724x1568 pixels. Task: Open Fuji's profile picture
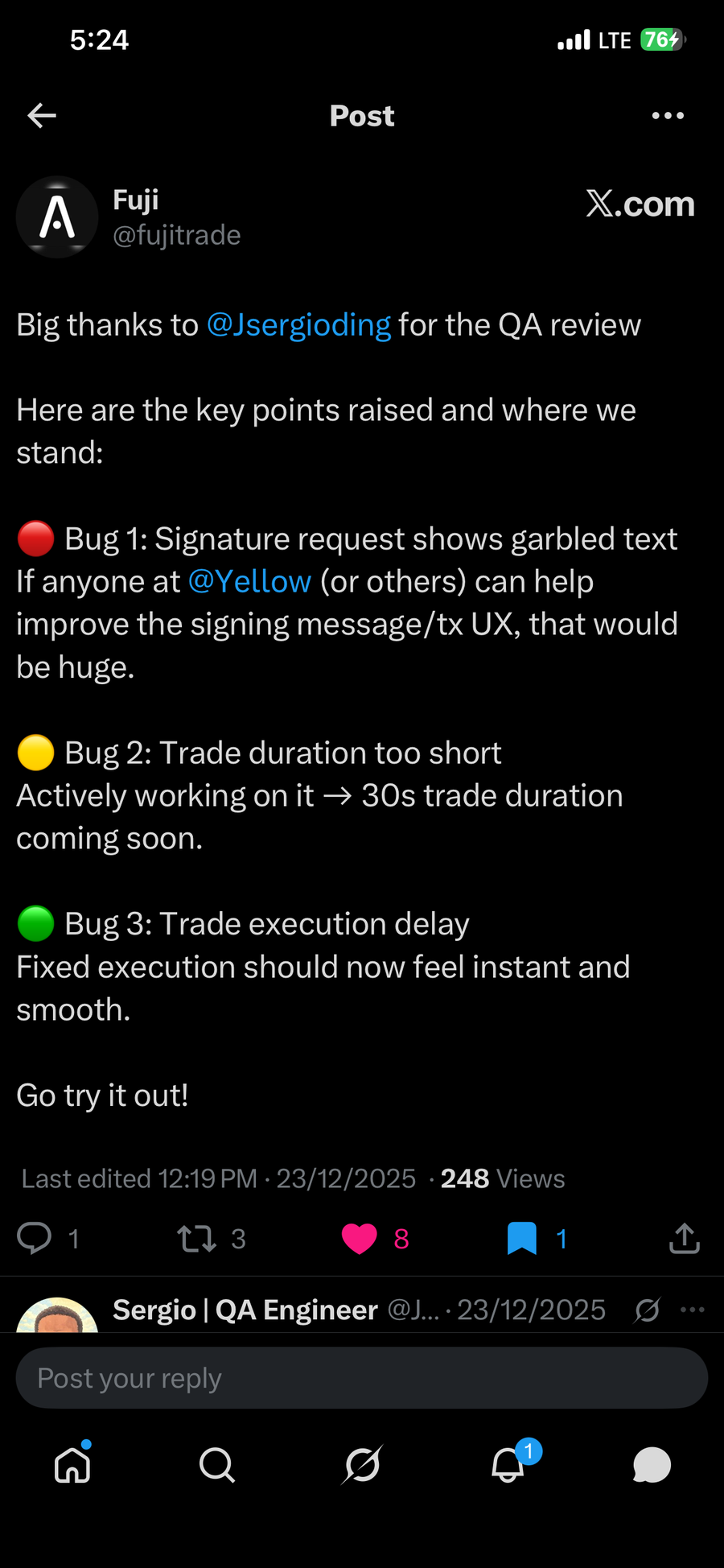point(57,217)
